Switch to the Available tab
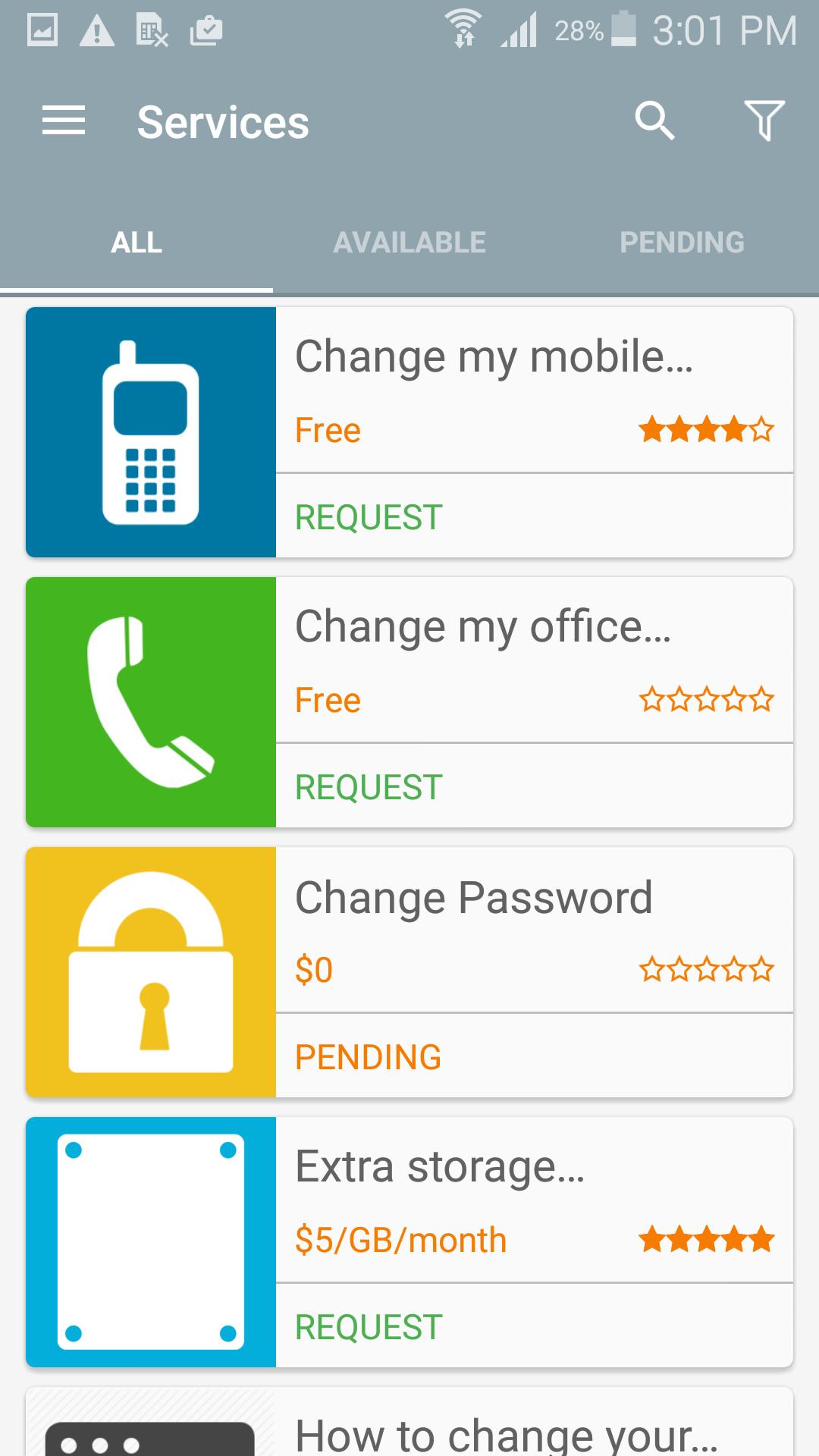Viewport: 819px width, 1456px height. point(409,243)
